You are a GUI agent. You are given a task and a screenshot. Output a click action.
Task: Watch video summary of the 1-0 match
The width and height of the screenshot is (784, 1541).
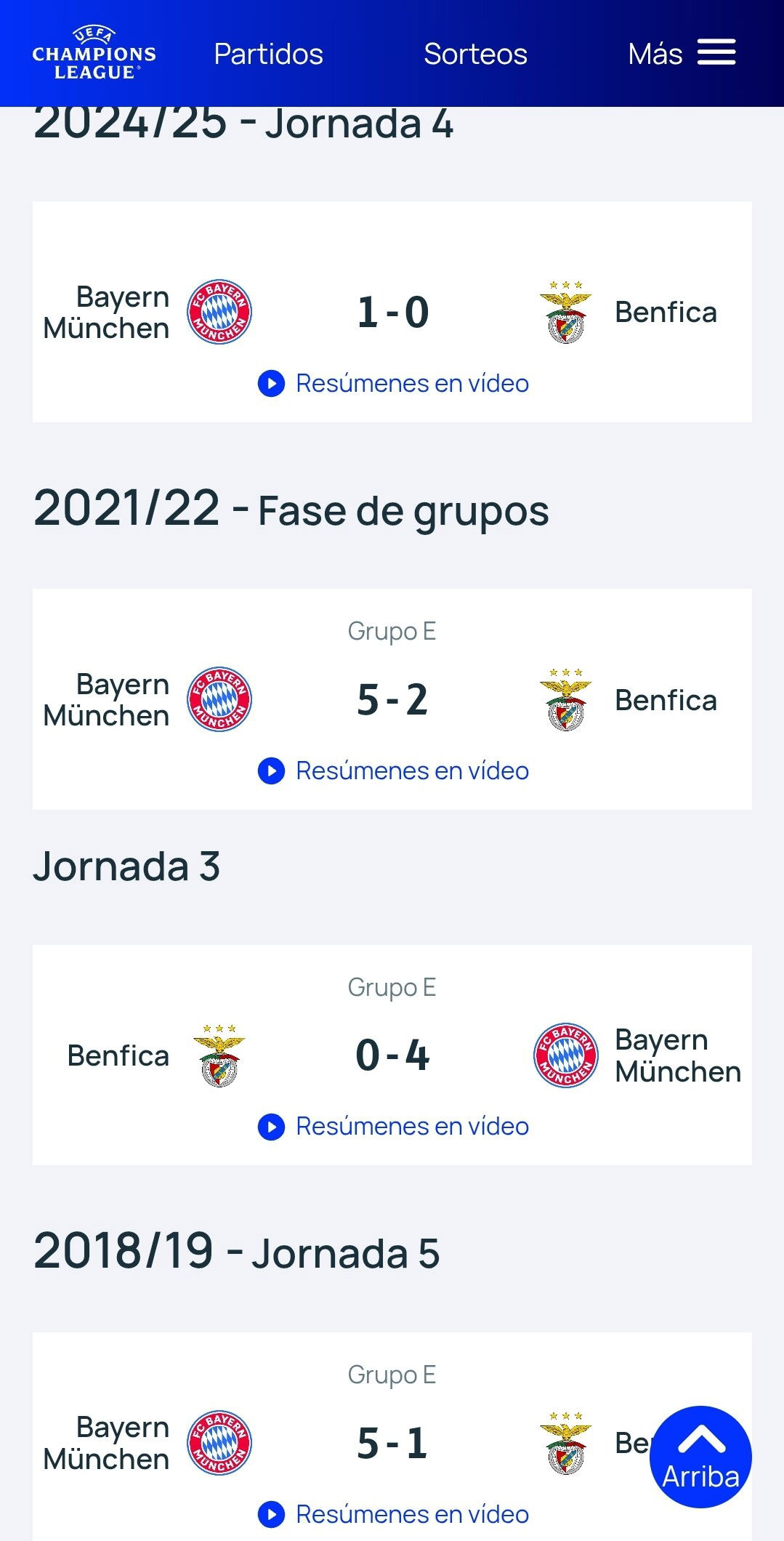(393, 383)
